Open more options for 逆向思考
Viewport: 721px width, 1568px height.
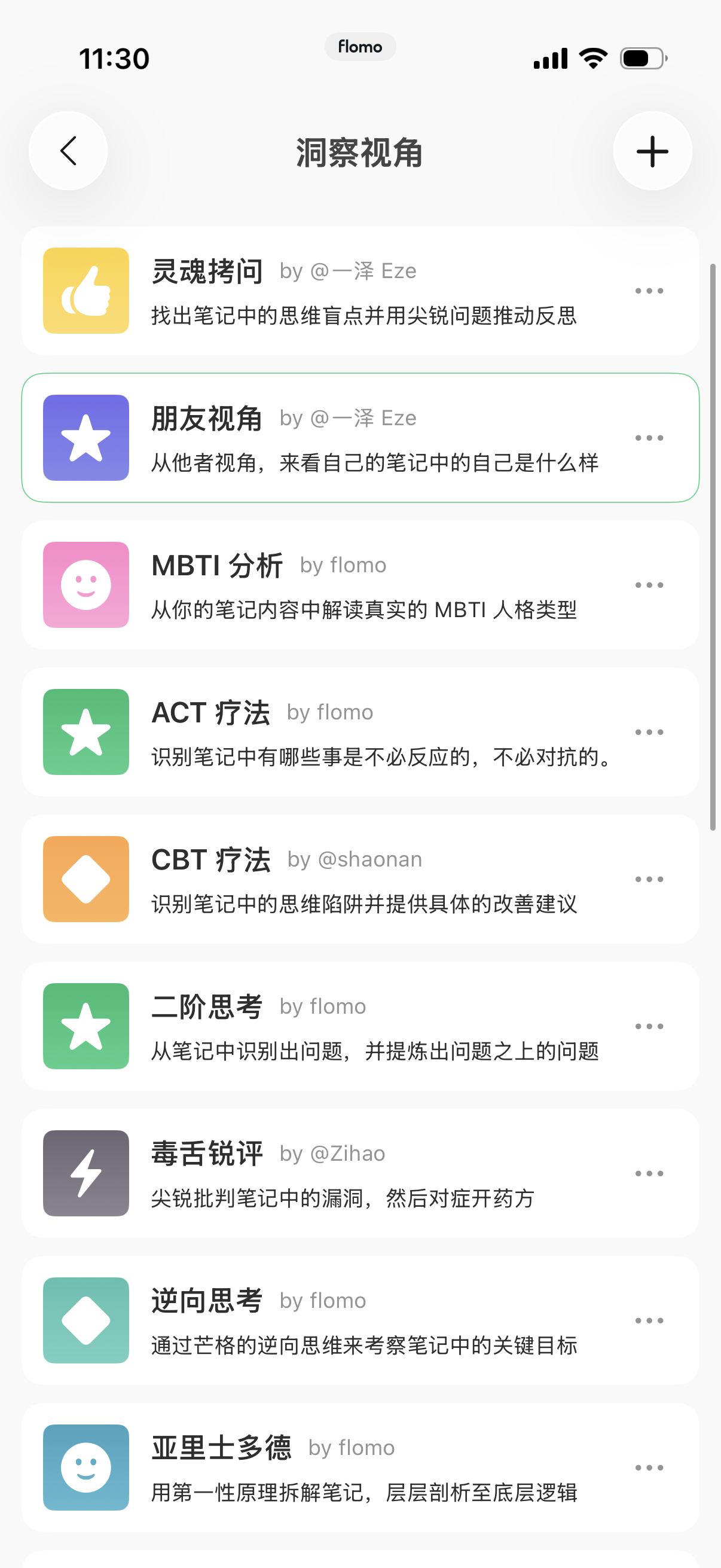tap(649, 1320)
